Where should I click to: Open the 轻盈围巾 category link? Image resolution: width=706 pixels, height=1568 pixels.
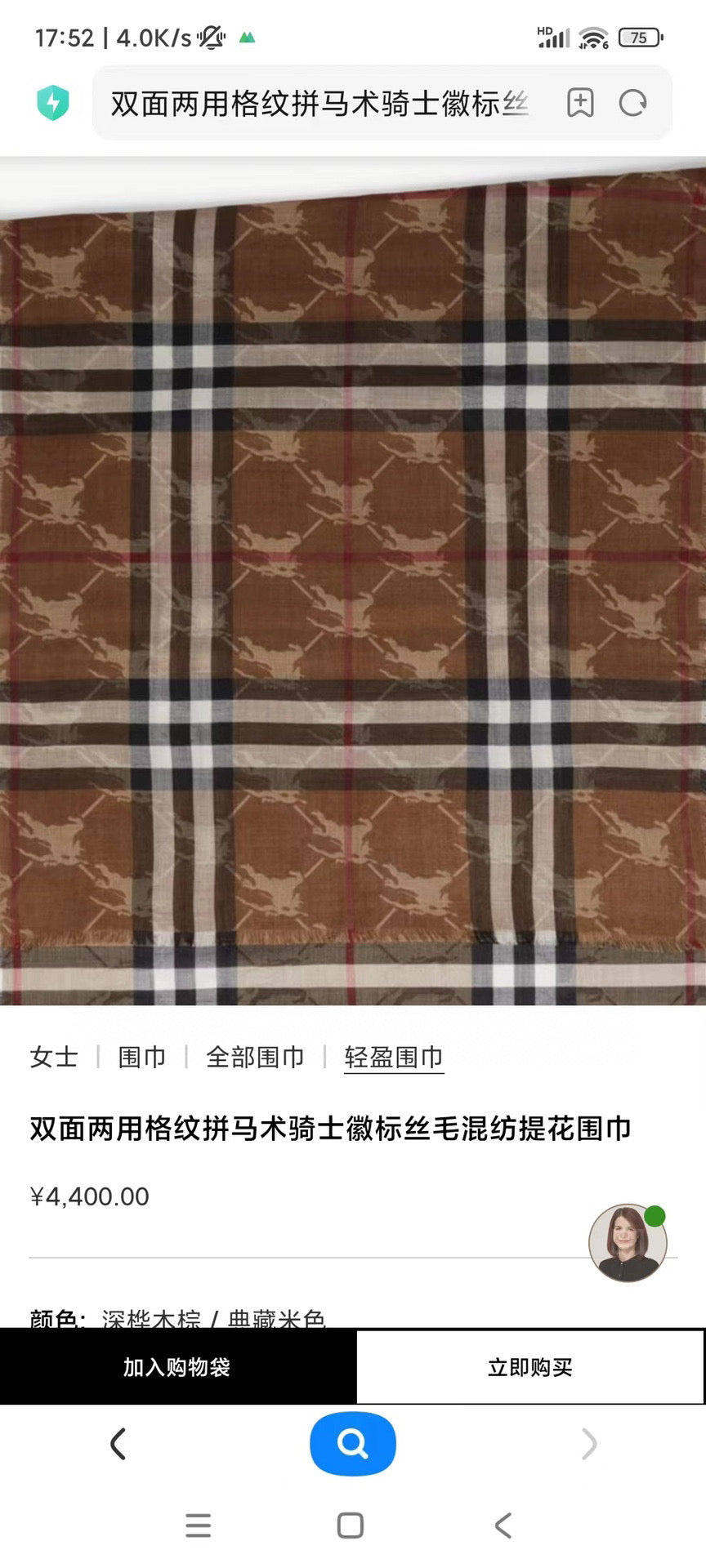coord(394,1057)
